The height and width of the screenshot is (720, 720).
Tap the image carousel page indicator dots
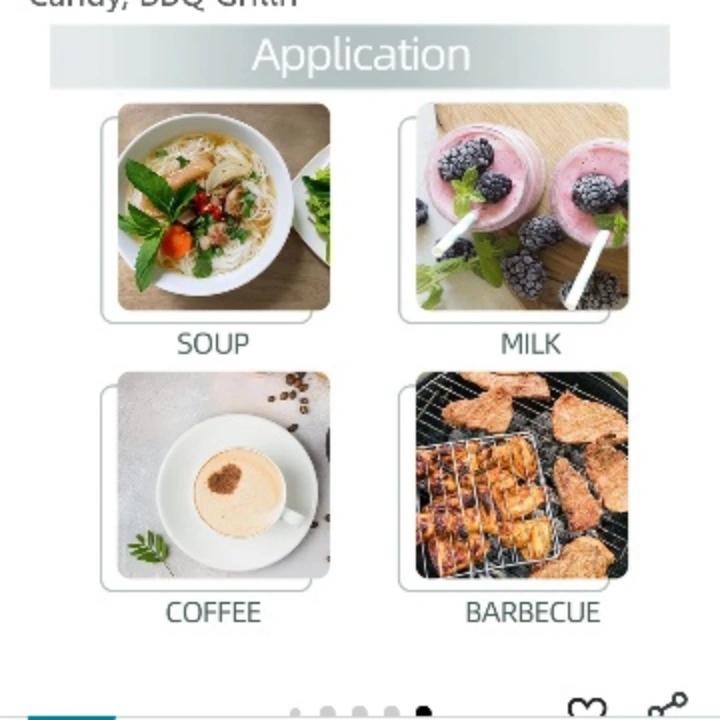click(x=360, y=712)
